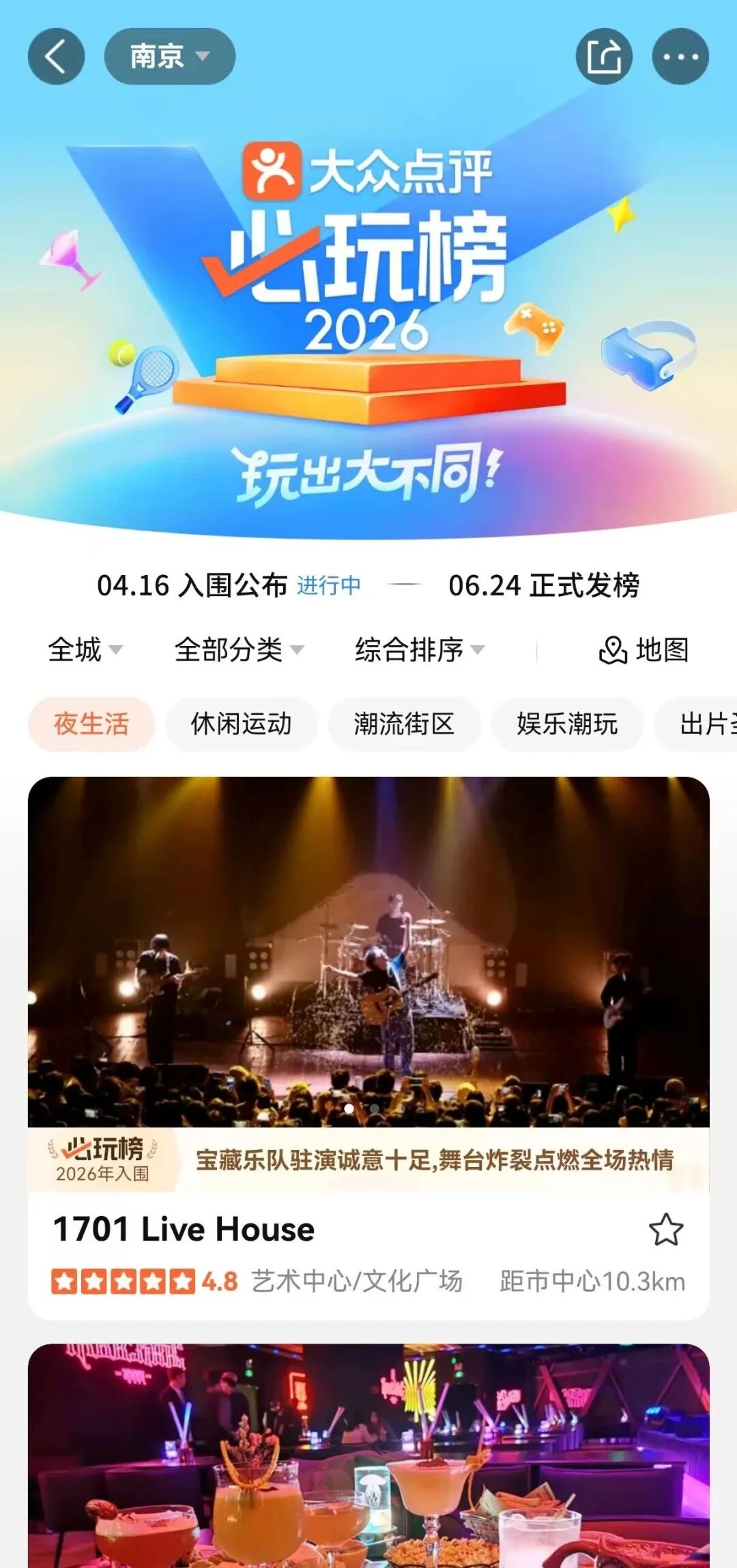This screenshot has height=1568, width=737.
Task: Expand the 全部分类 category filter
Action: pos(239,649)
